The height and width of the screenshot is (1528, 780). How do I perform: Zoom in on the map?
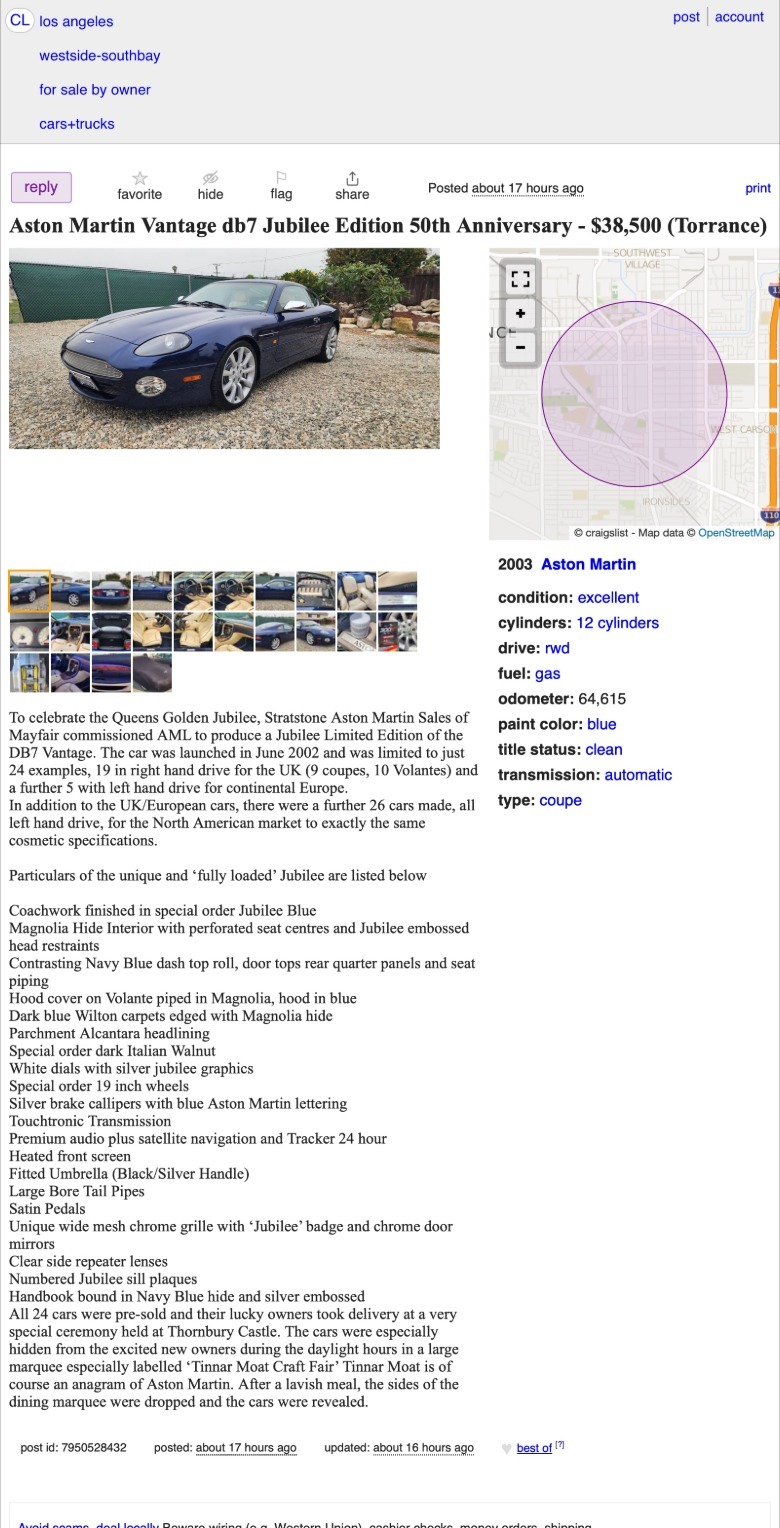click(x=520, y=314)
